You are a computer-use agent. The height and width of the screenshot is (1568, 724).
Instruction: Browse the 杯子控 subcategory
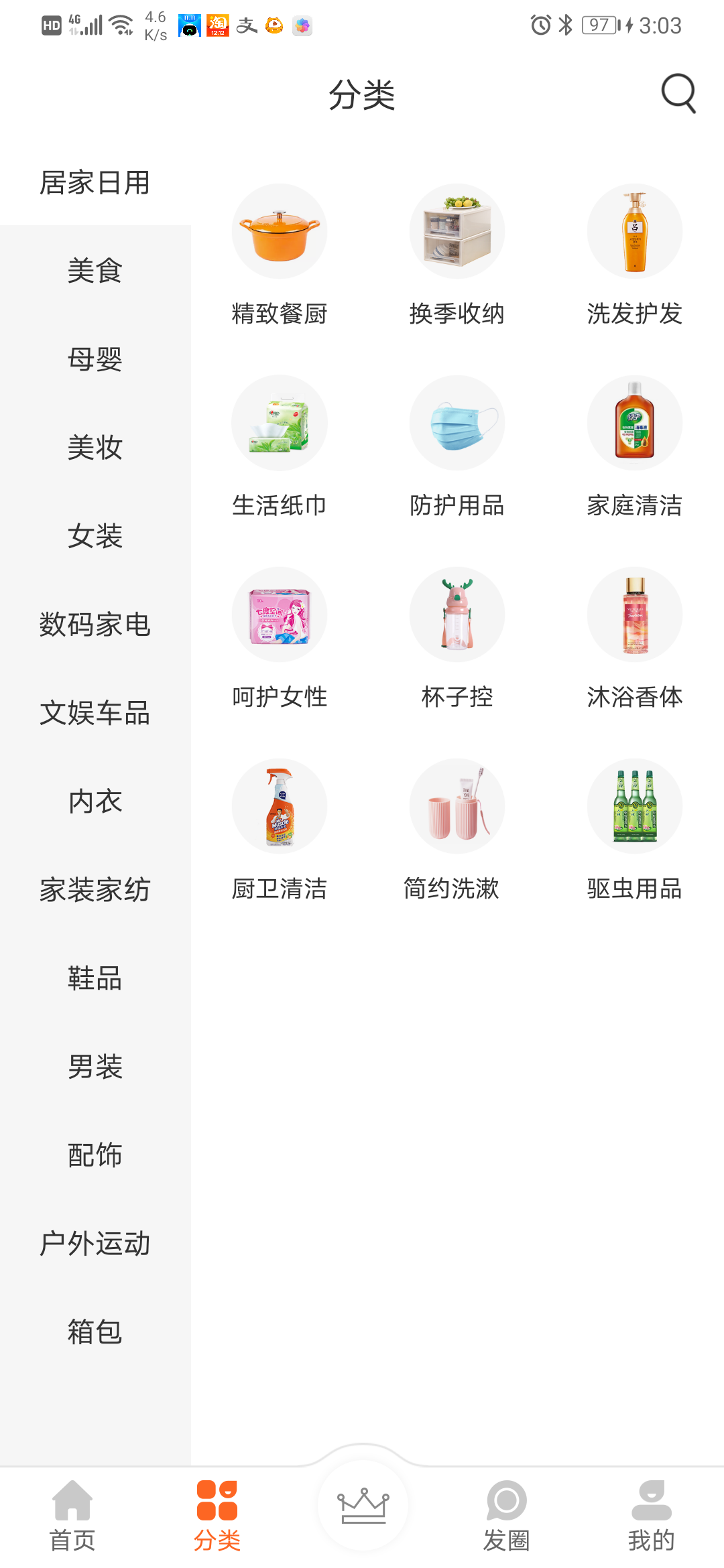point(457,638)
